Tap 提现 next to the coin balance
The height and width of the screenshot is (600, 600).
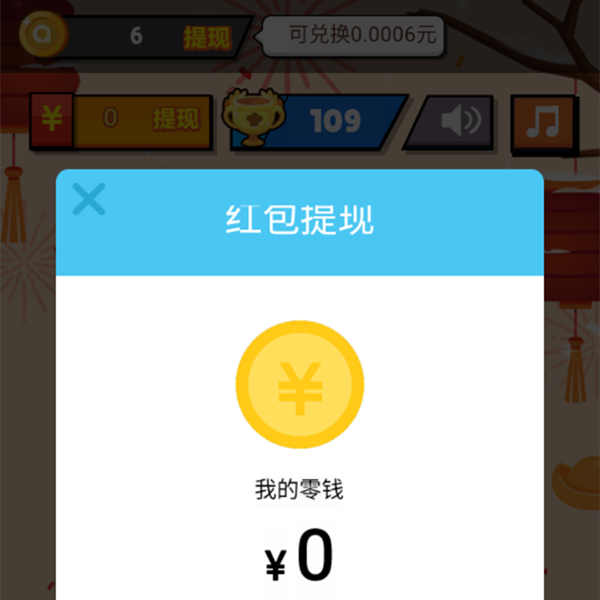tap(207, 37)
